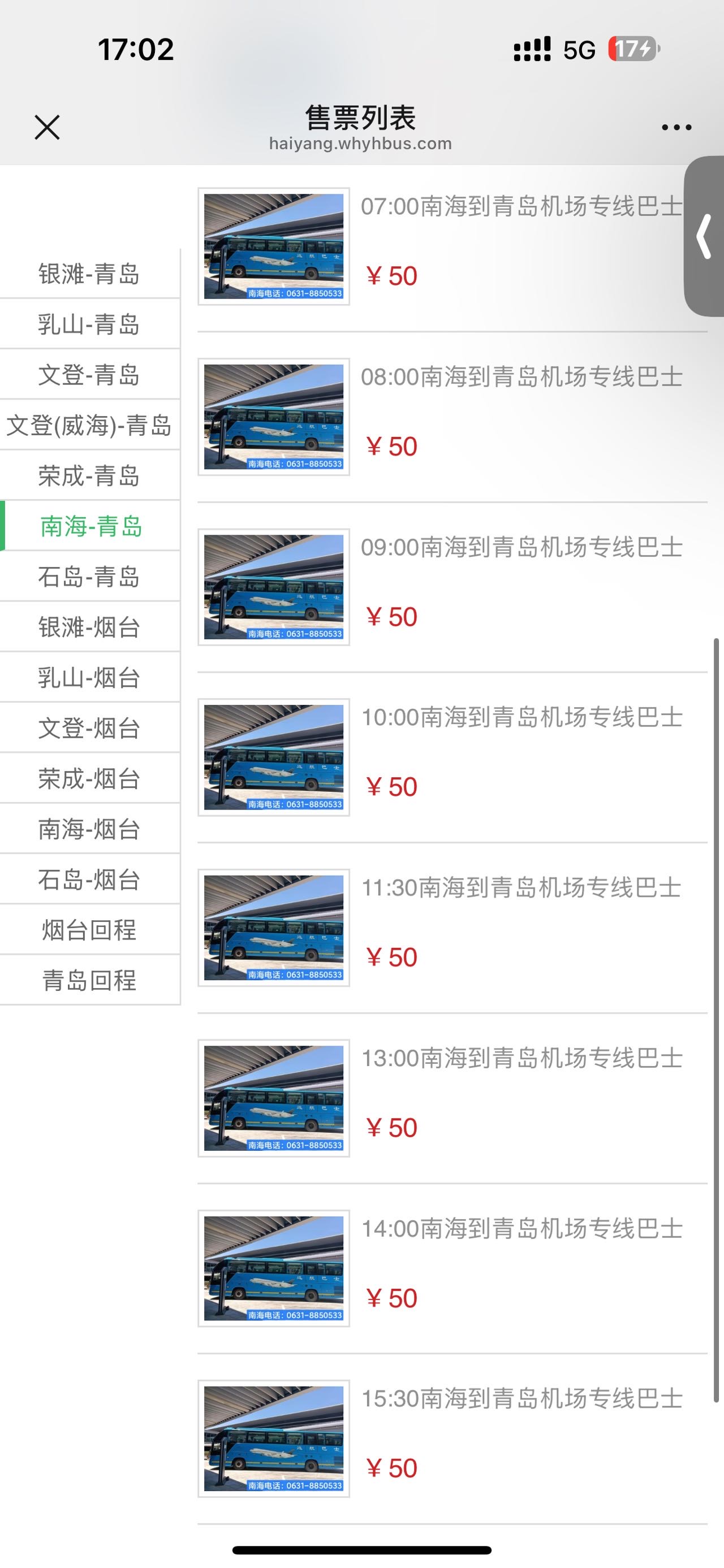
Task: Show the 南海-烟台 route tickets
Action: point(89,829)
